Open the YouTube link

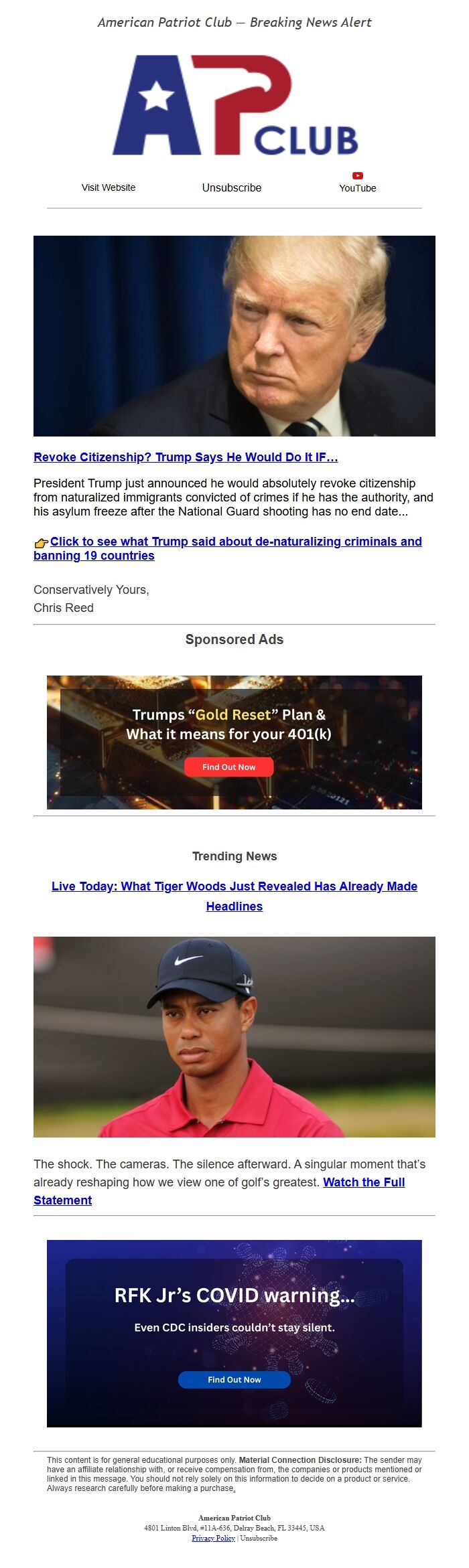357,183
